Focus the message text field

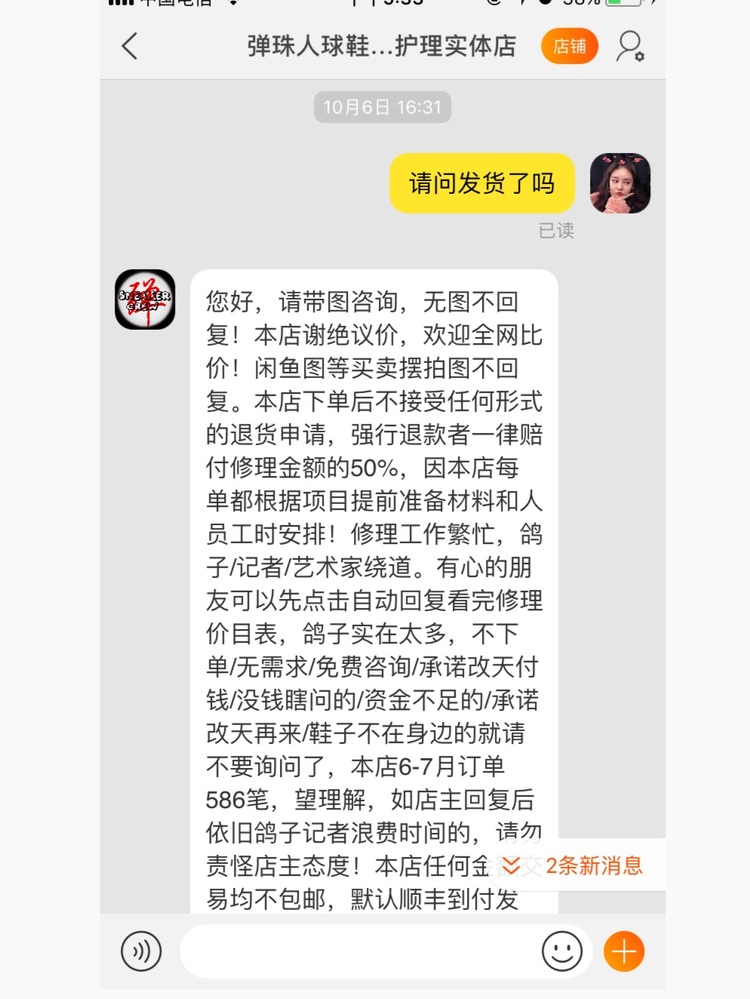click(360, 951)
